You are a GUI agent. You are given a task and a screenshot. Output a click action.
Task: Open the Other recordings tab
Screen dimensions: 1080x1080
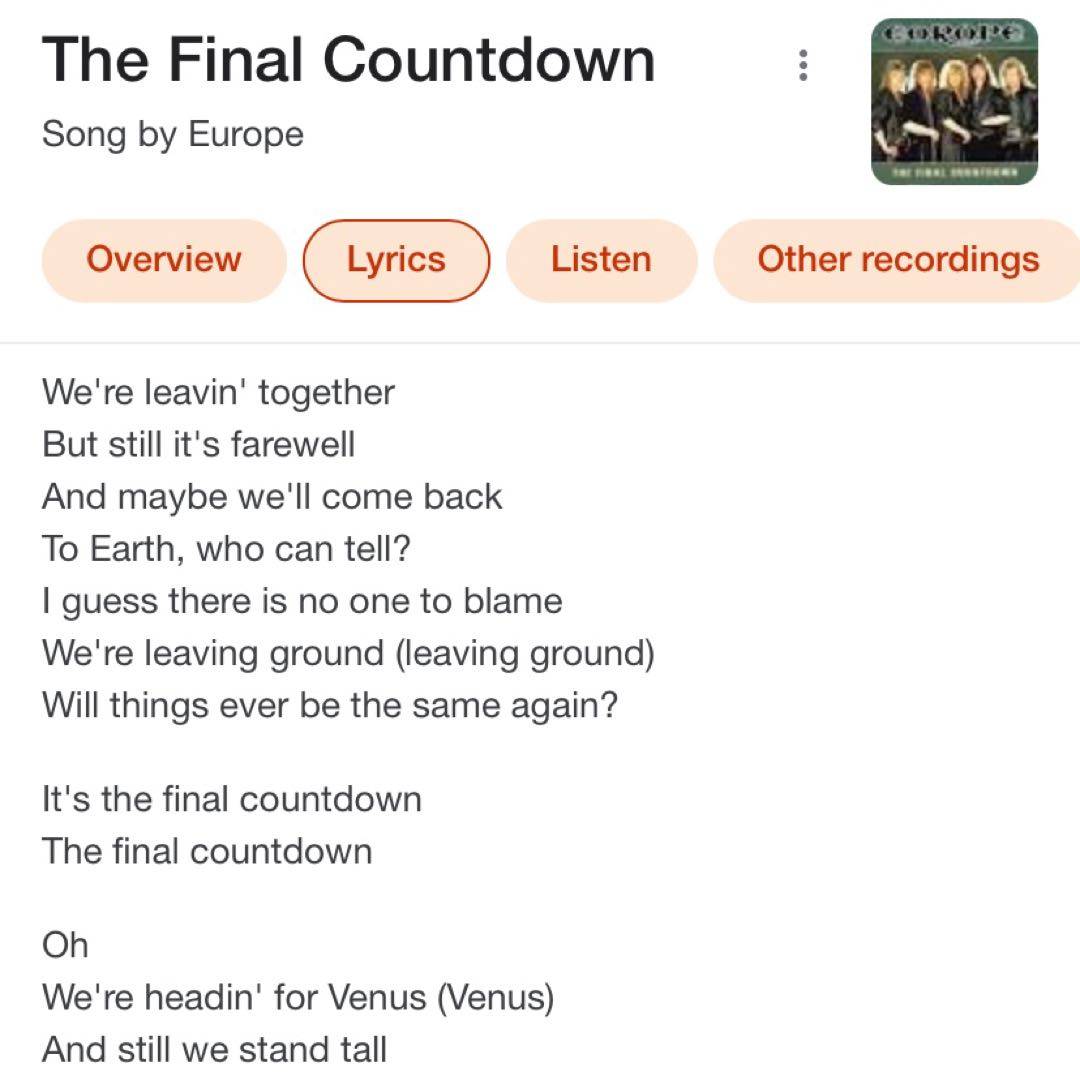point(897,260)
